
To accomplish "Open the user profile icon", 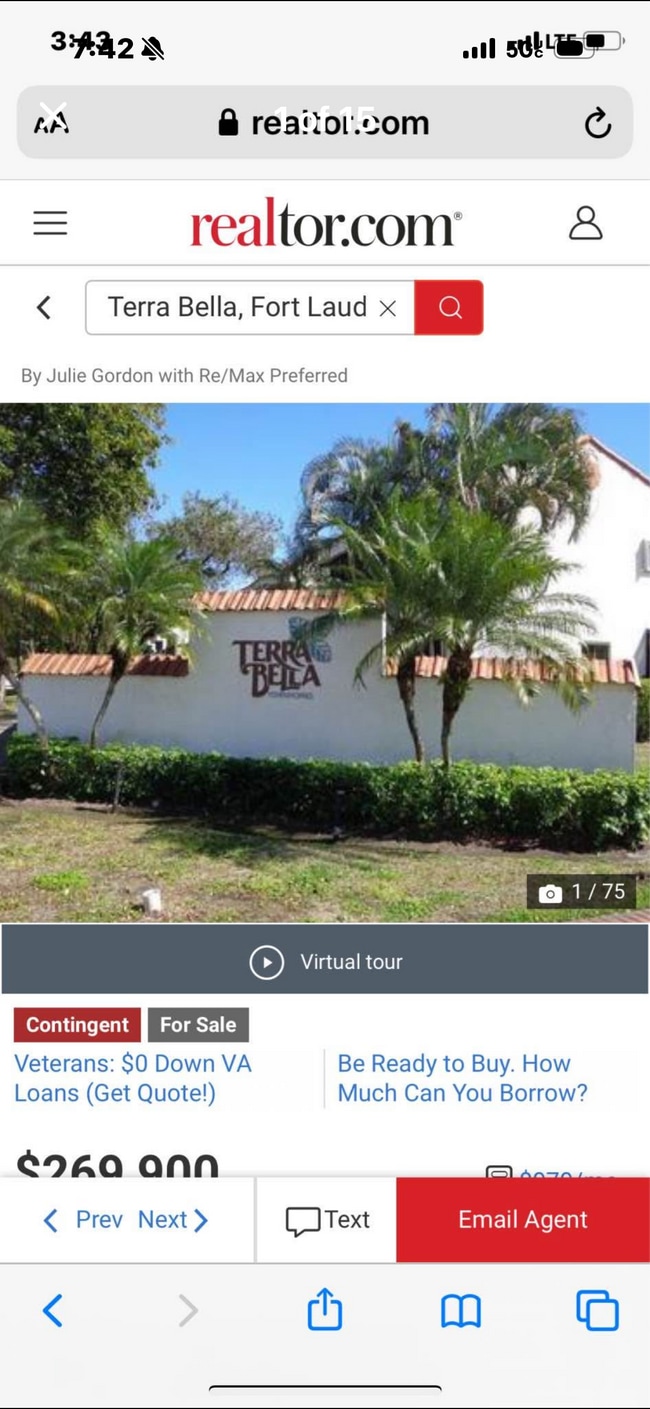I will pos(585,223).
